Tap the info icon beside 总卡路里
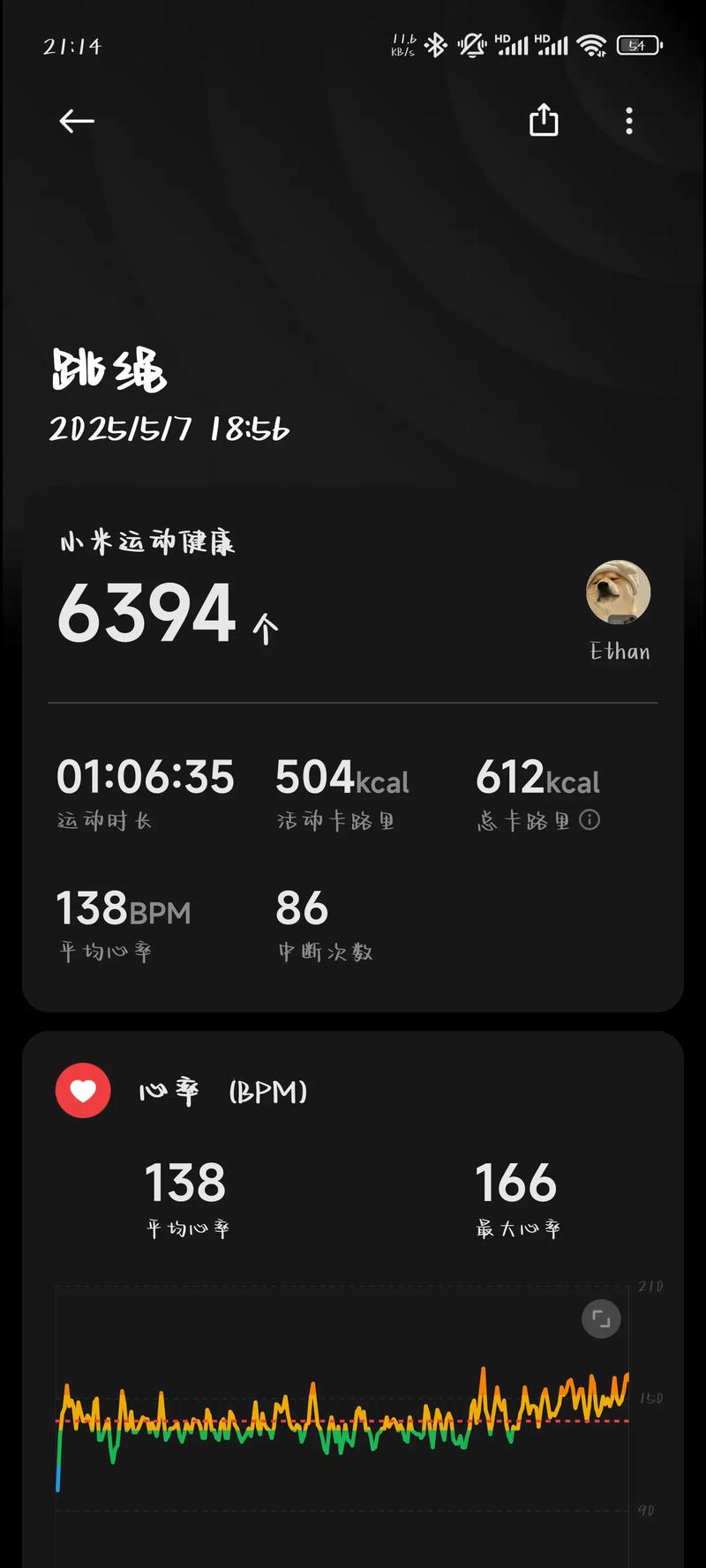Viewport: 706px width, 1568px height. pyautogui.click(x=590, y=820)
